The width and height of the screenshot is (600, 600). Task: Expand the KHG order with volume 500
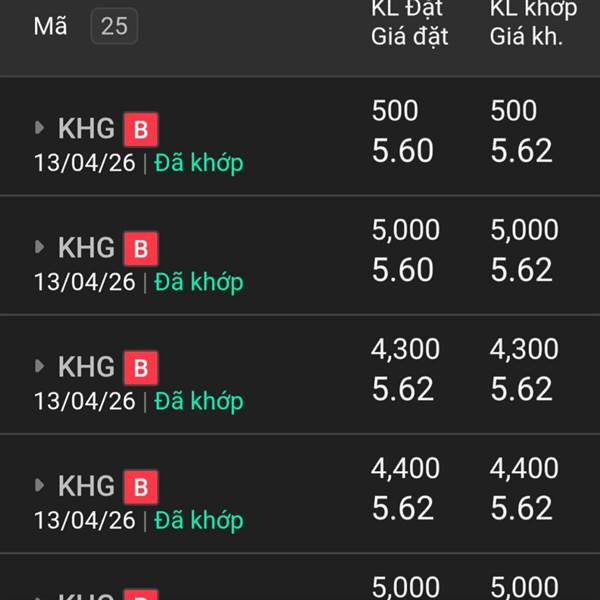[41, 128]
